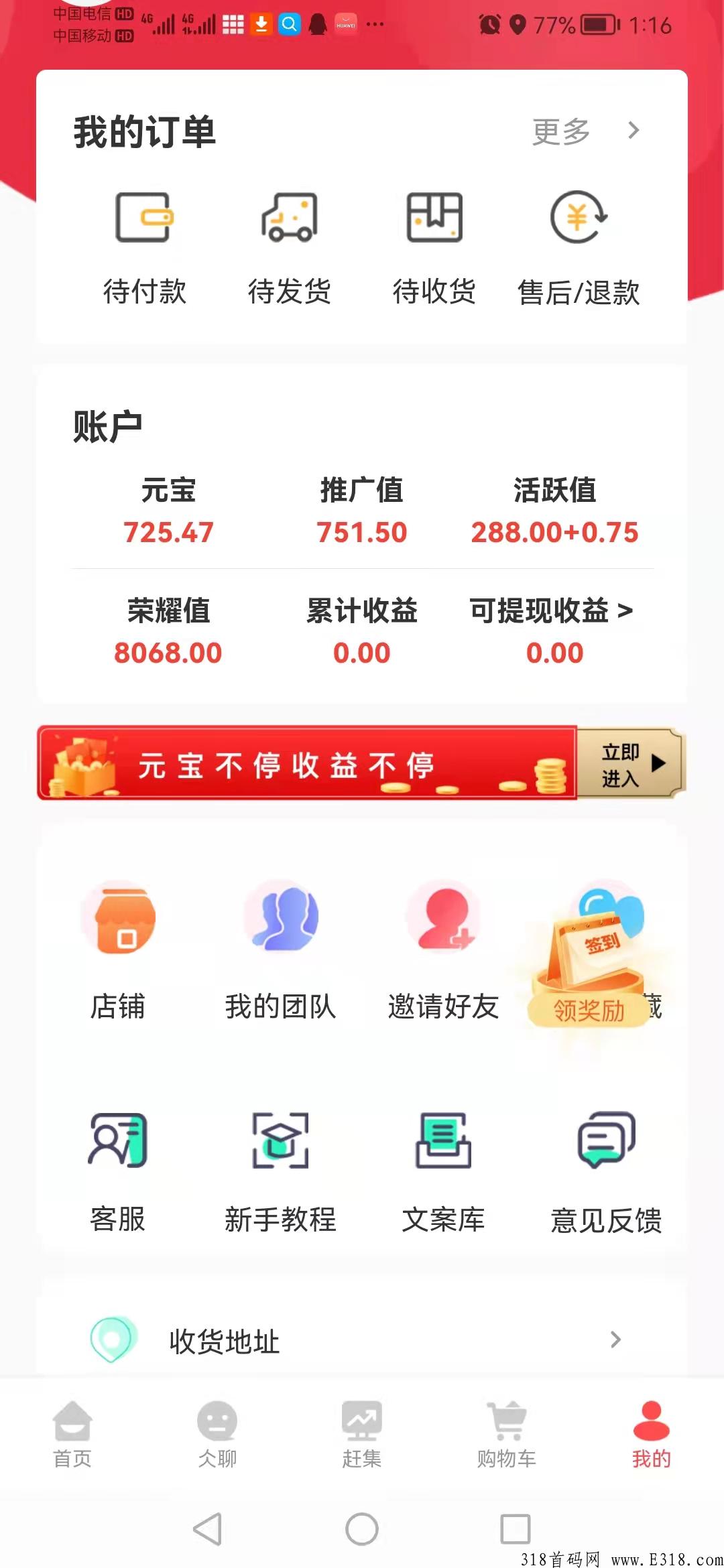Viewport: 724px width, 1568px height.
Task: View 待付款 pending payment orders
Action: coord(144,249)
